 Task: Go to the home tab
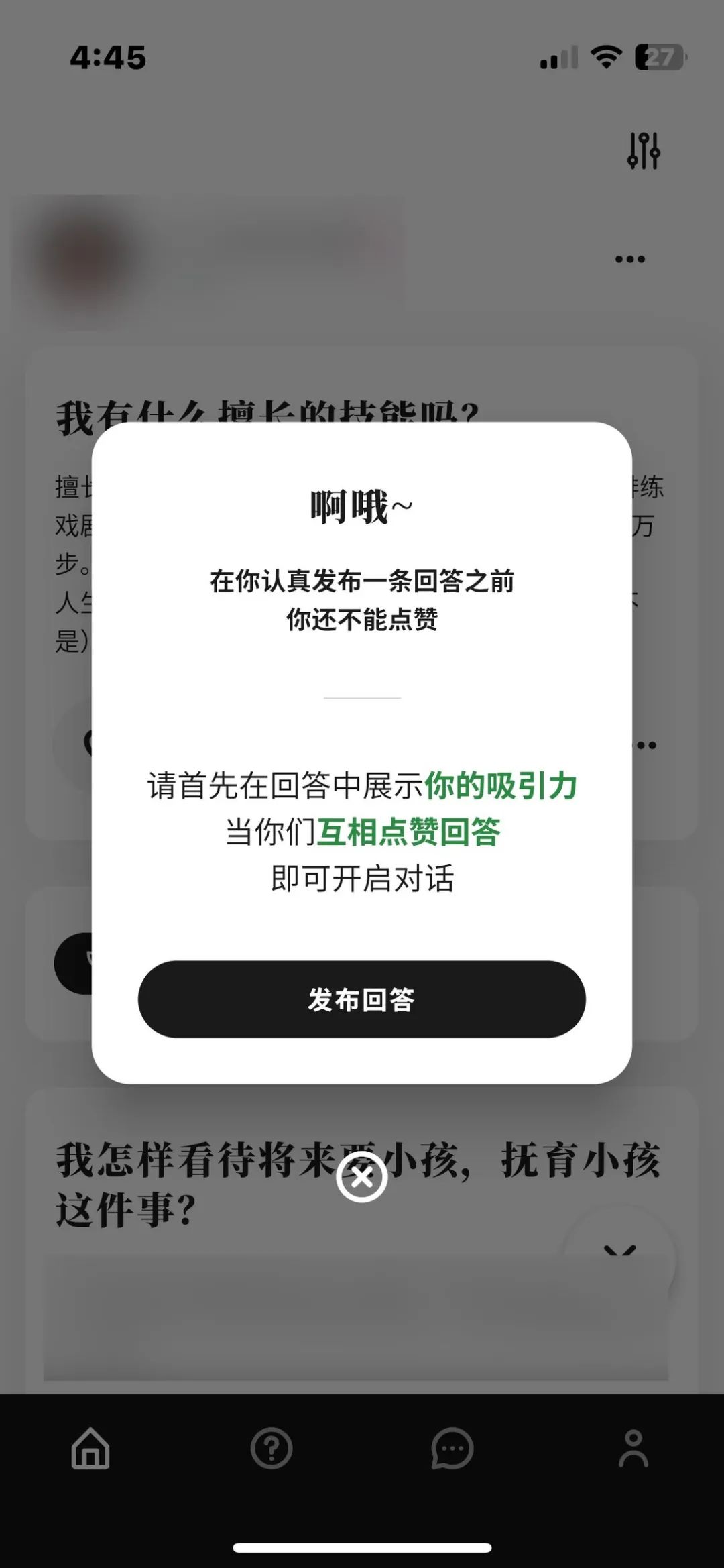(90, 1448)
